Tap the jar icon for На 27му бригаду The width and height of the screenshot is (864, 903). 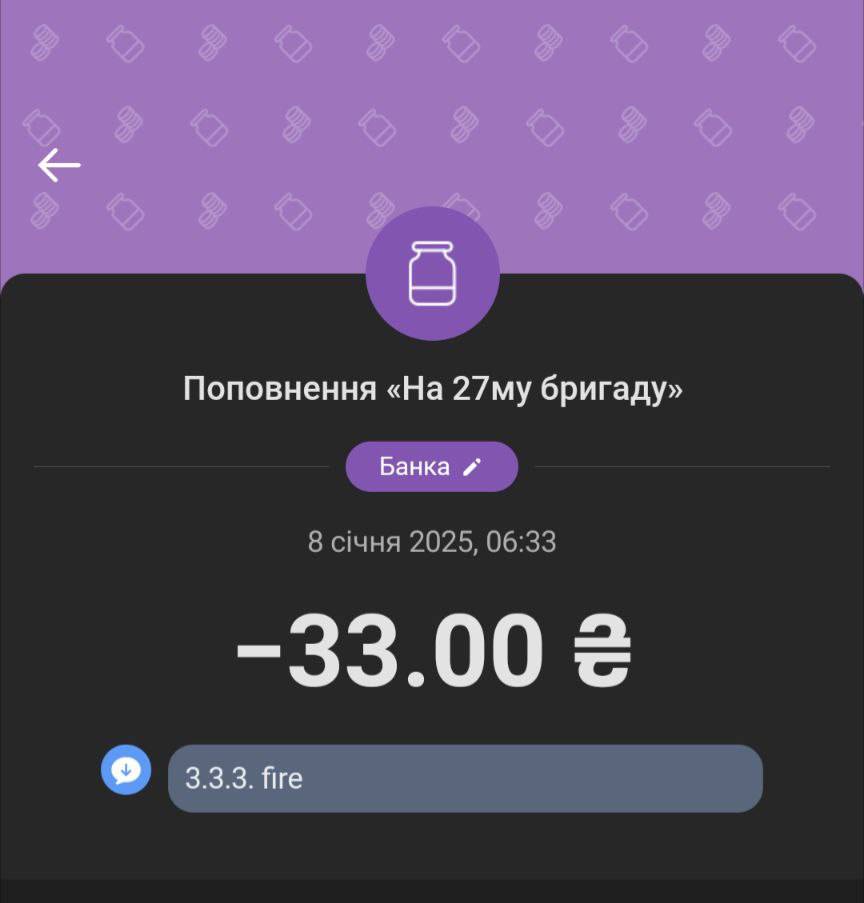pos(432,273)
